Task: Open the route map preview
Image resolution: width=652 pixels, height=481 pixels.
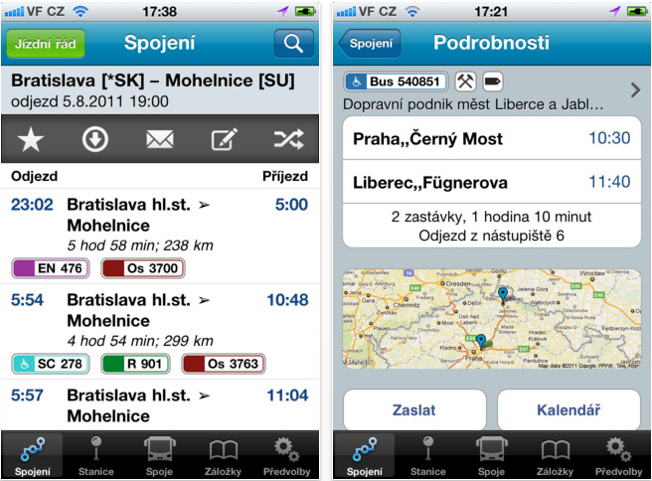Action: 491,318
